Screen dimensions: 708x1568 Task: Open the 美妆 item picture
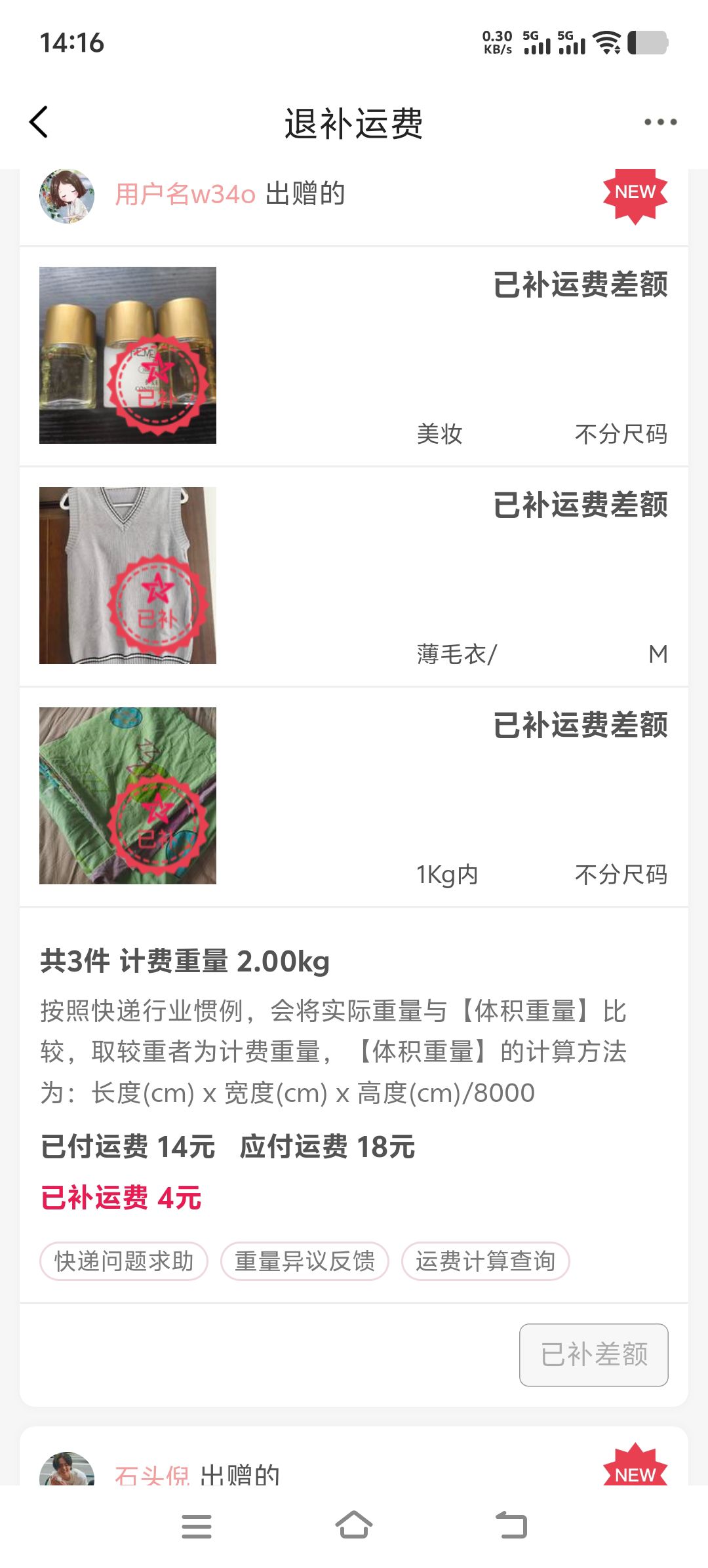128,355
